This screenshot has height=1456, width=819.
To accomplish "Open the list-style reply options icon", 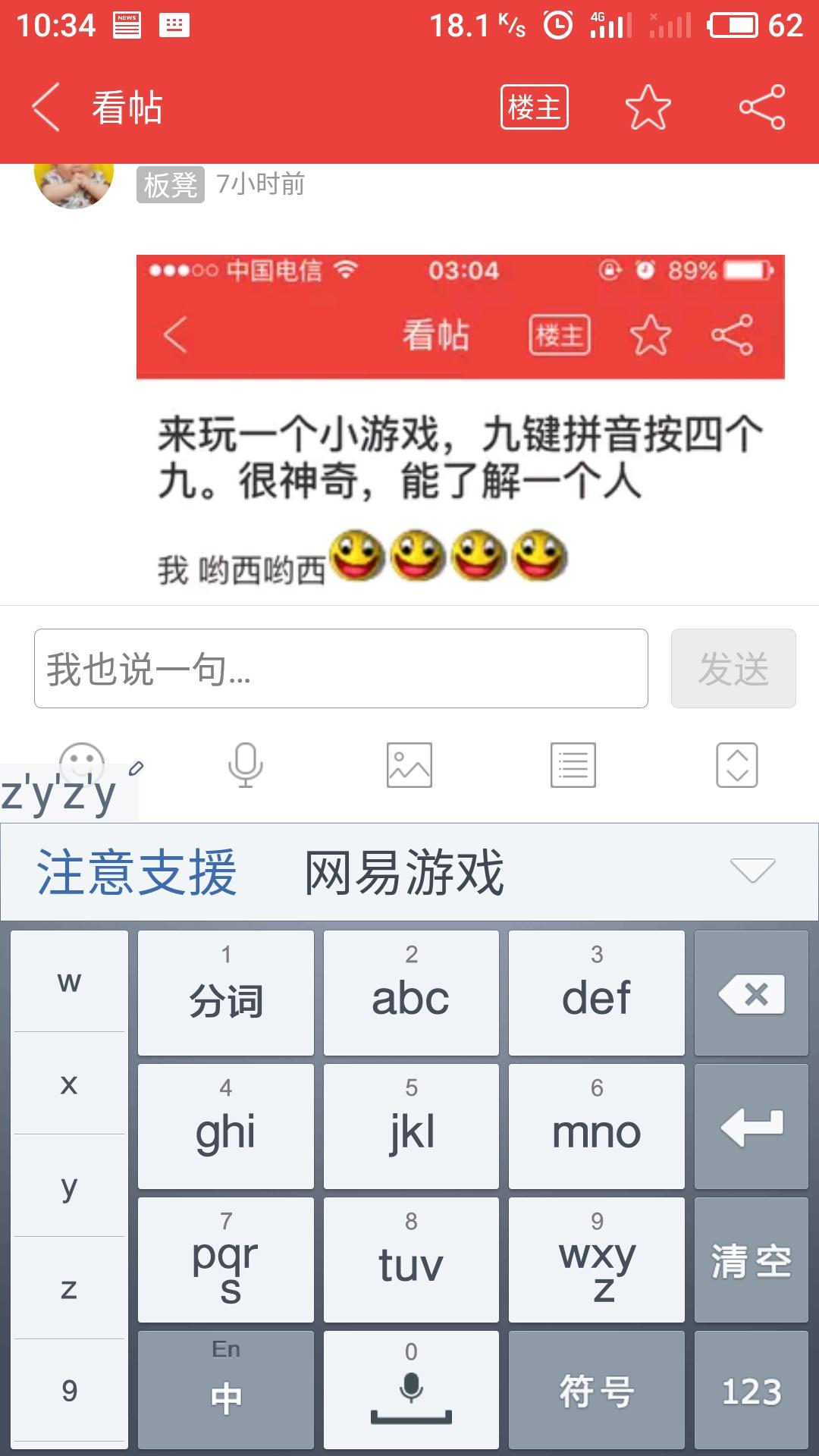I will click(573, 765).
